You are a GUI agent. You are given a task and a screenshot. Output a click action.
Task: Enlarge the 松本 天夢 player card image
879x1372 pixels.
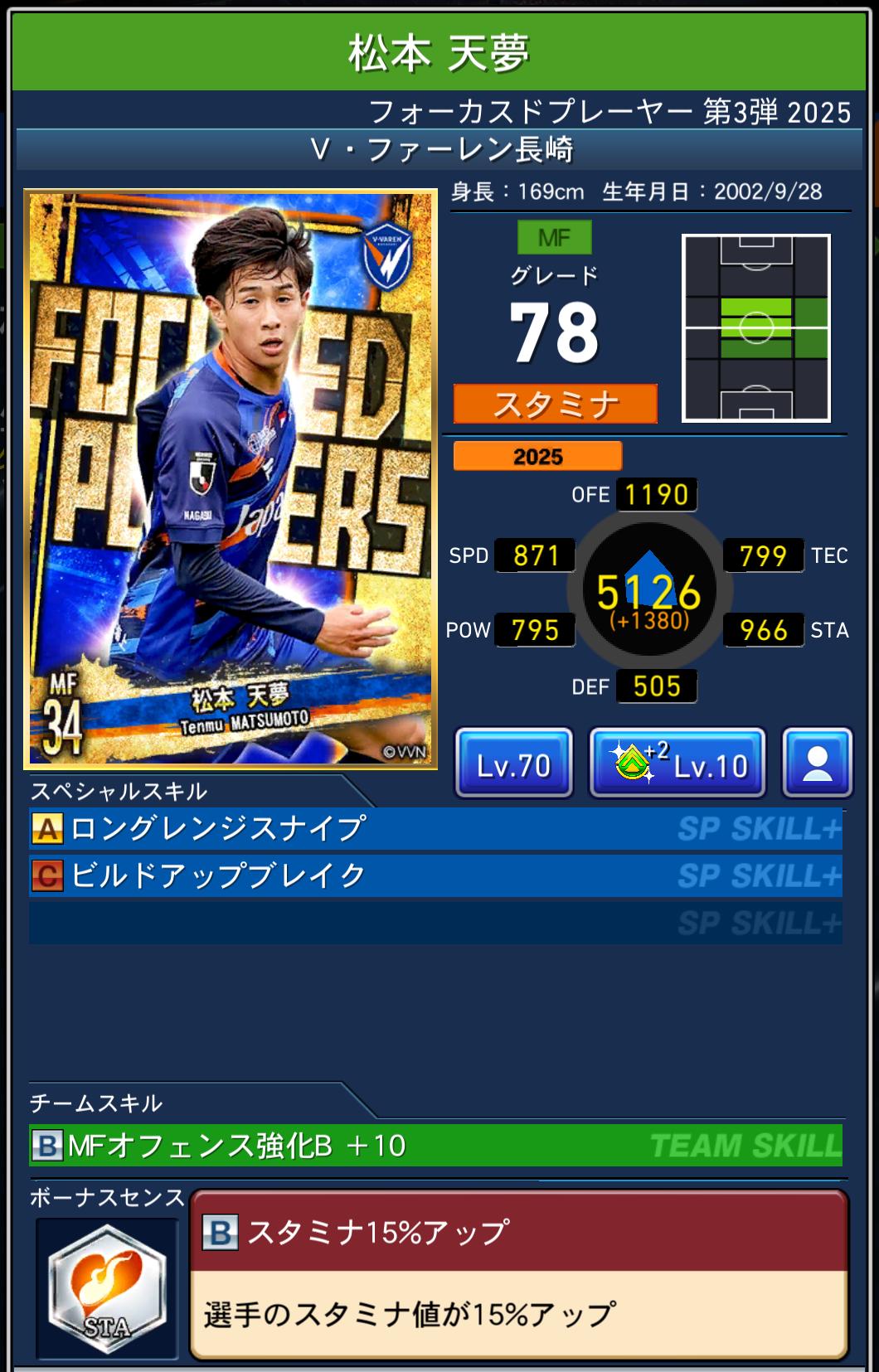[x=231, y=478]
